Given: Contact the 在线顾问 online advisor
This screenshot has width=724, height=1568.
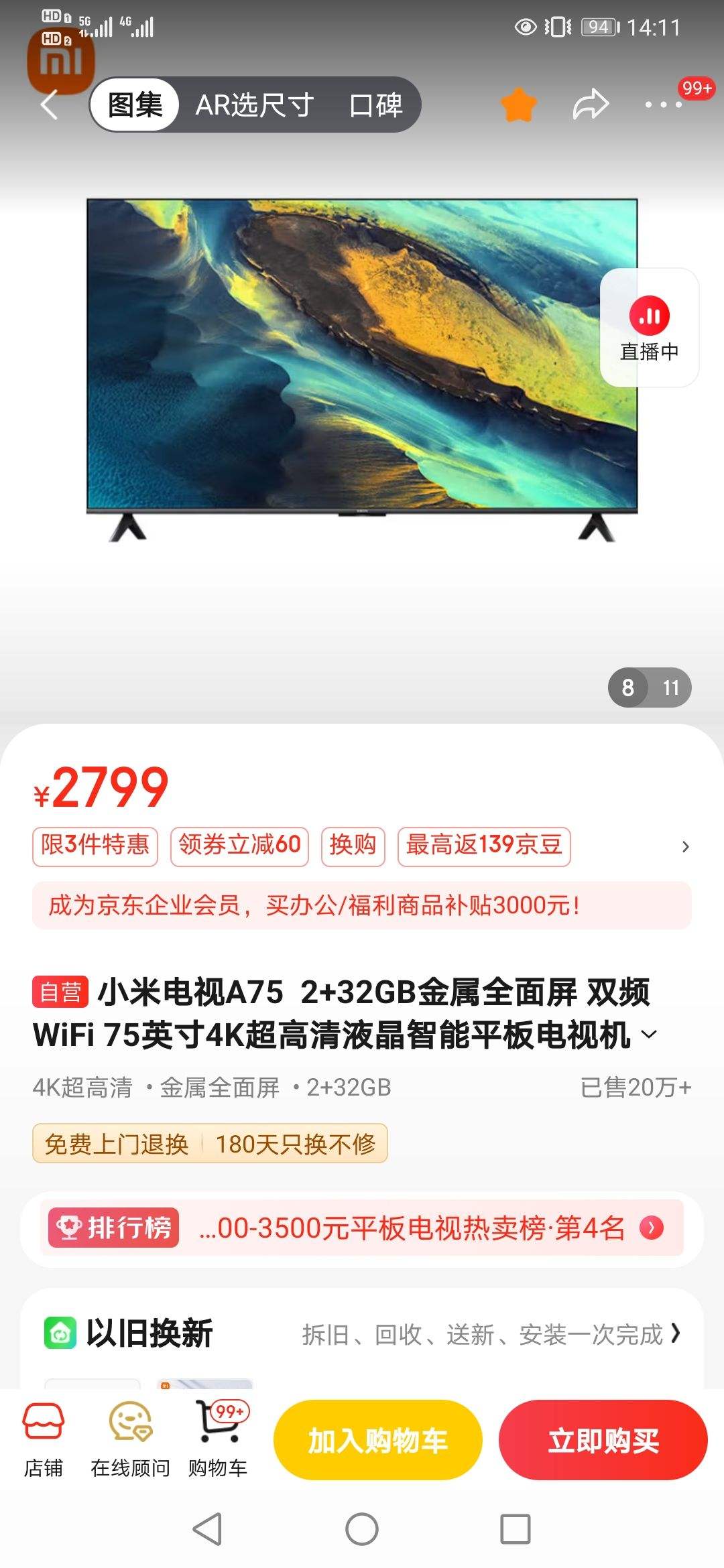Looking at the screenshot, I should (131, 1439).
